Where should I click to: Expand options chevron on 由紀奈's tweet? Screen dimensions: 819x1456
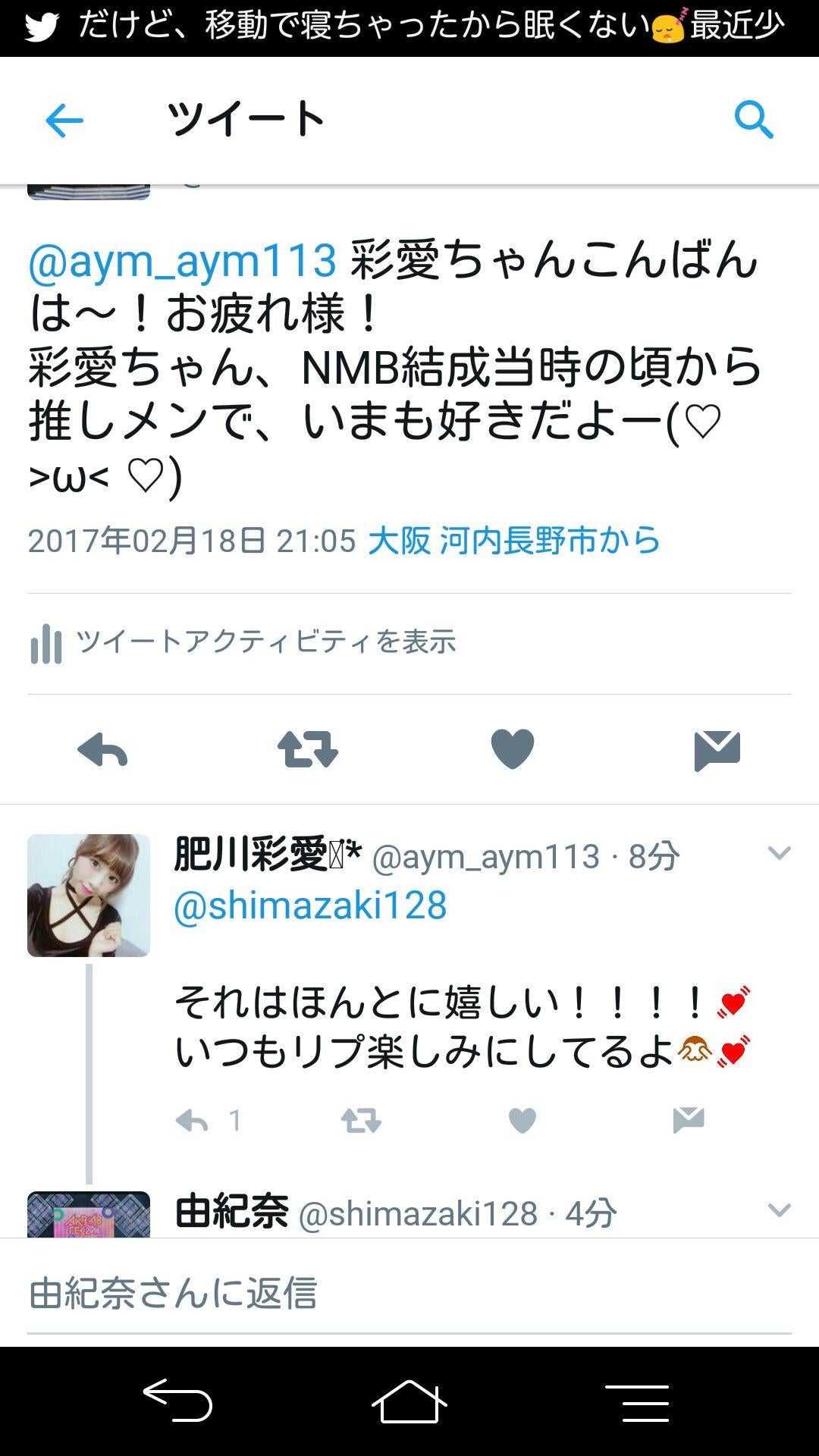(779, 1210)
